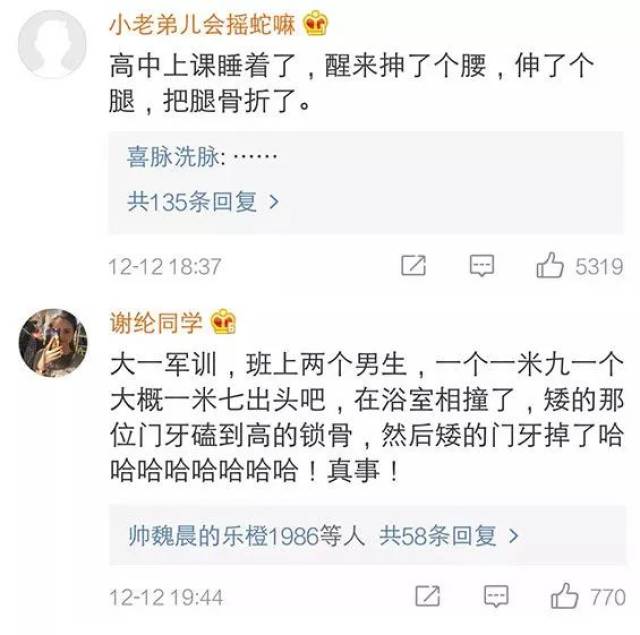
Task: Reply to 小老弟儿会摇蛇嘛's comment
Action: click(482, 266)
